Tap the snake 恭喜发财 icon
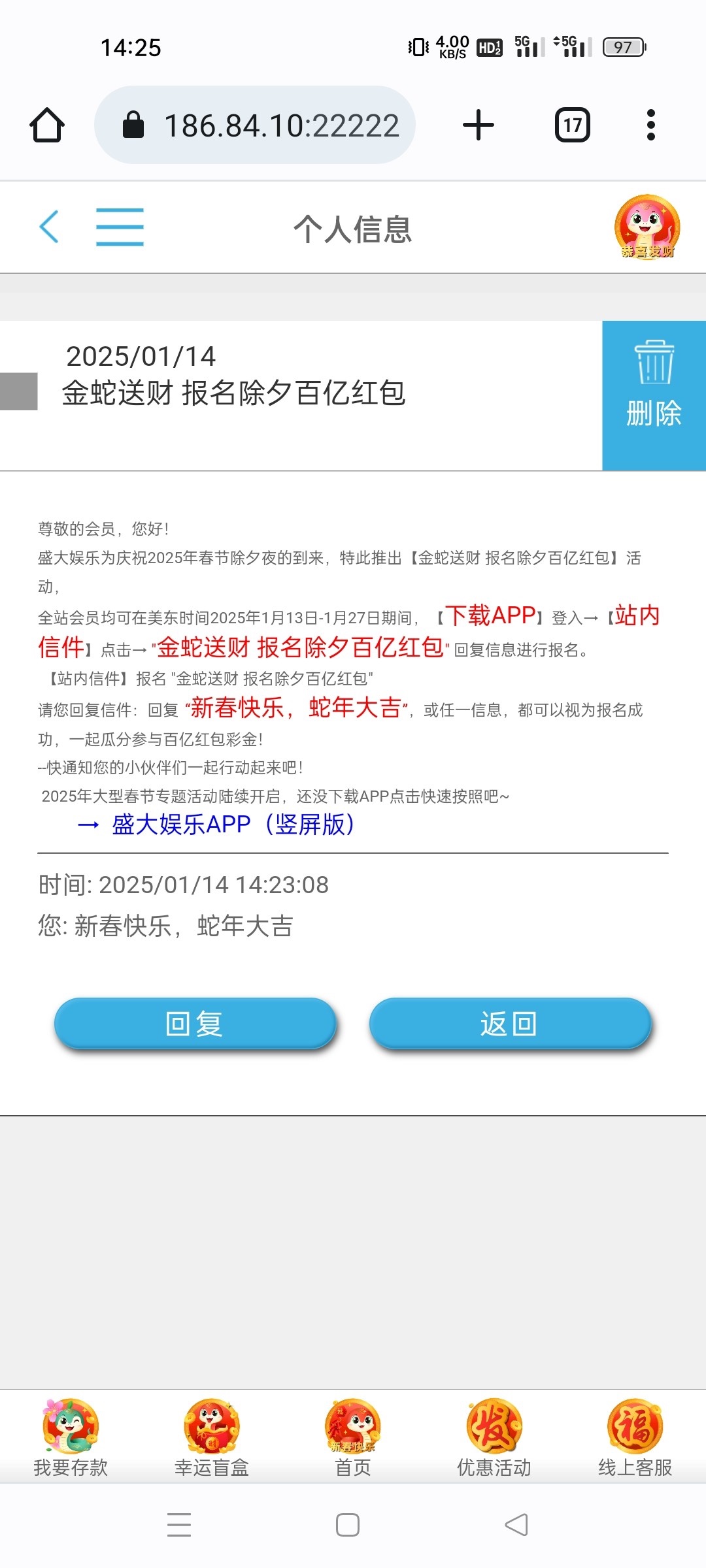706x1568 pixels. tap(647, 227)
